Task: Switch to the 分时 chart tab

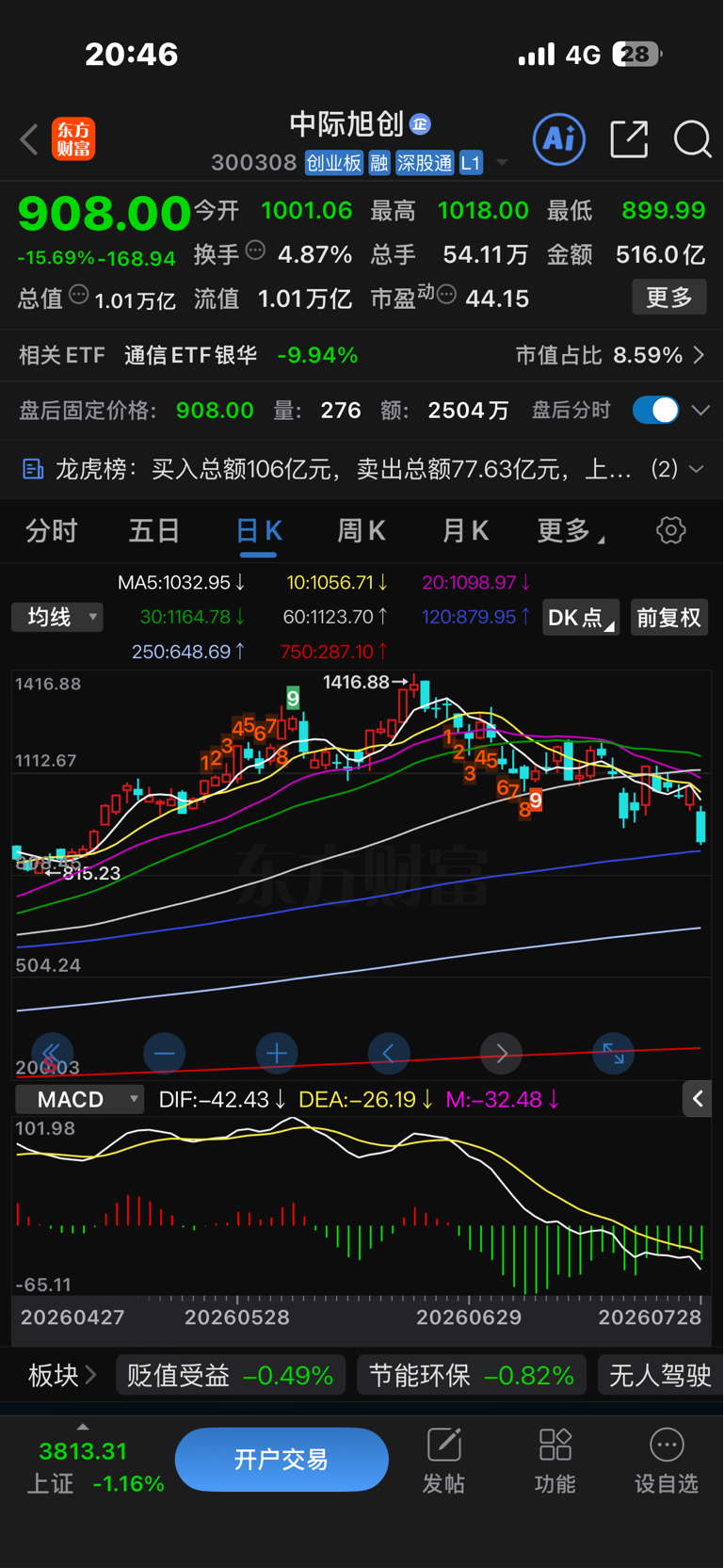Action: [x=51, y=531]
